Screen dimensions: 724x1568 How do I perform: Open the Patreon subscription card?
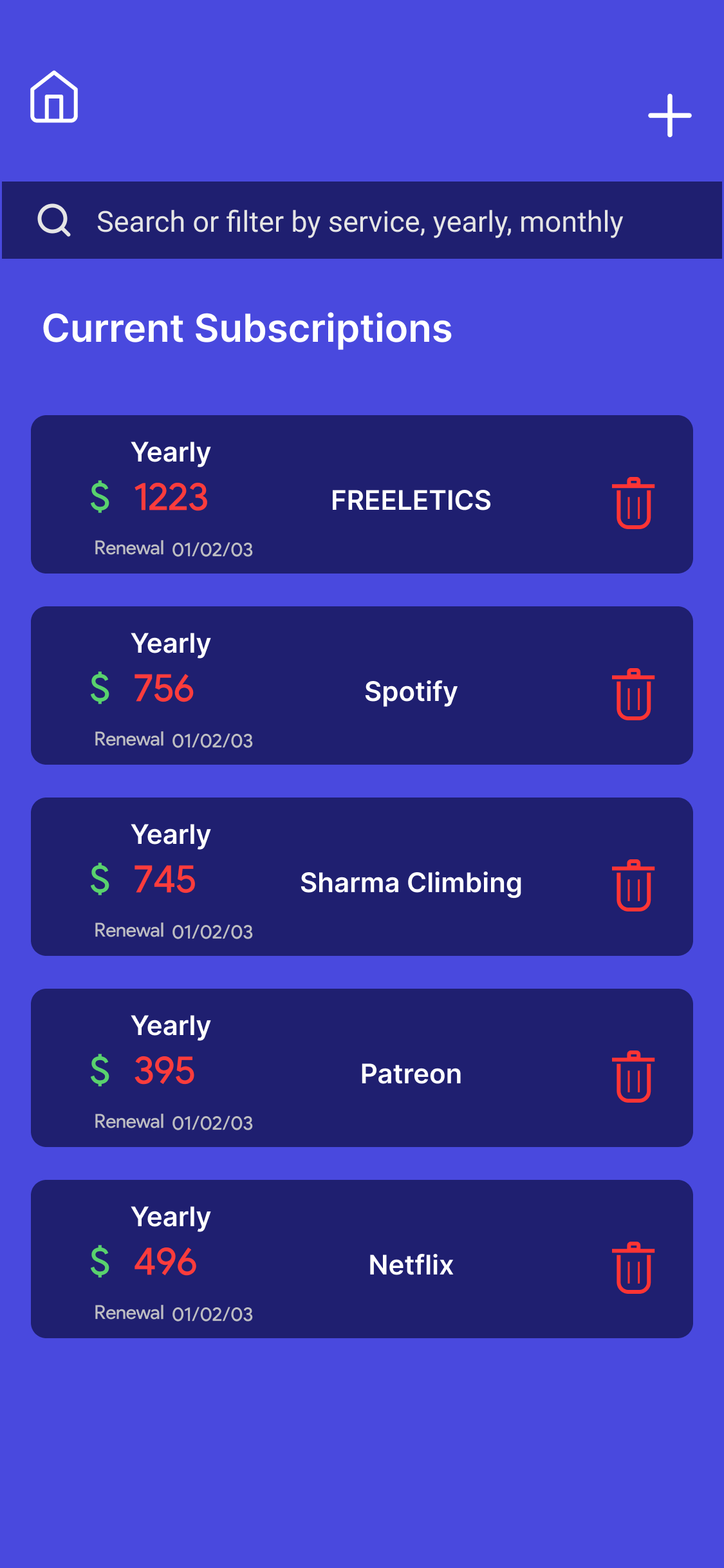tap(411, 1074)
